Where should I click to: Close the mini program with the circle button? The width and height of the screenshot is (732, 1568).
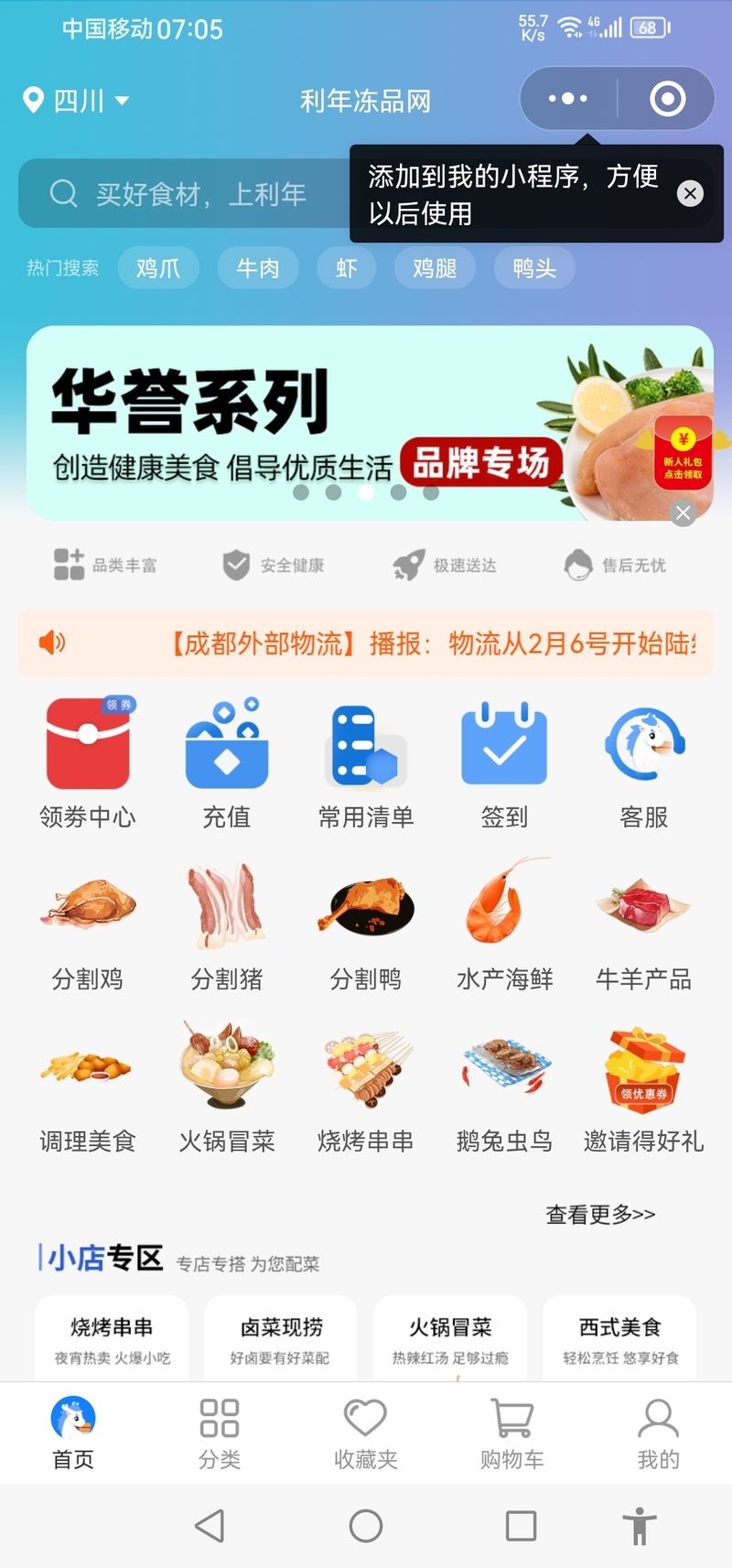pyautogui.click(x=667, y=99)
